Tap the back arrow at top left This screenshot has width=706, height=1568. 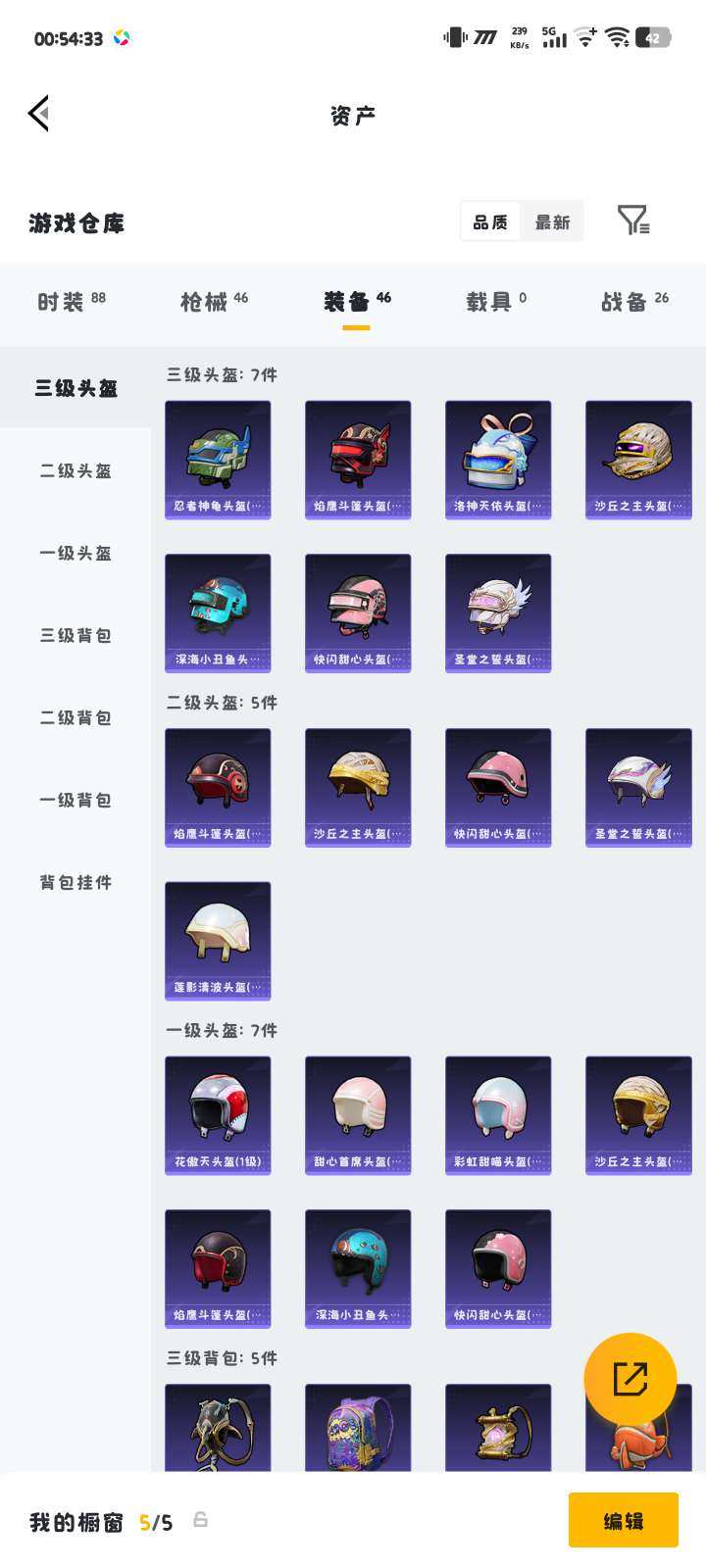pyautogui.click(x=39, y=112)
